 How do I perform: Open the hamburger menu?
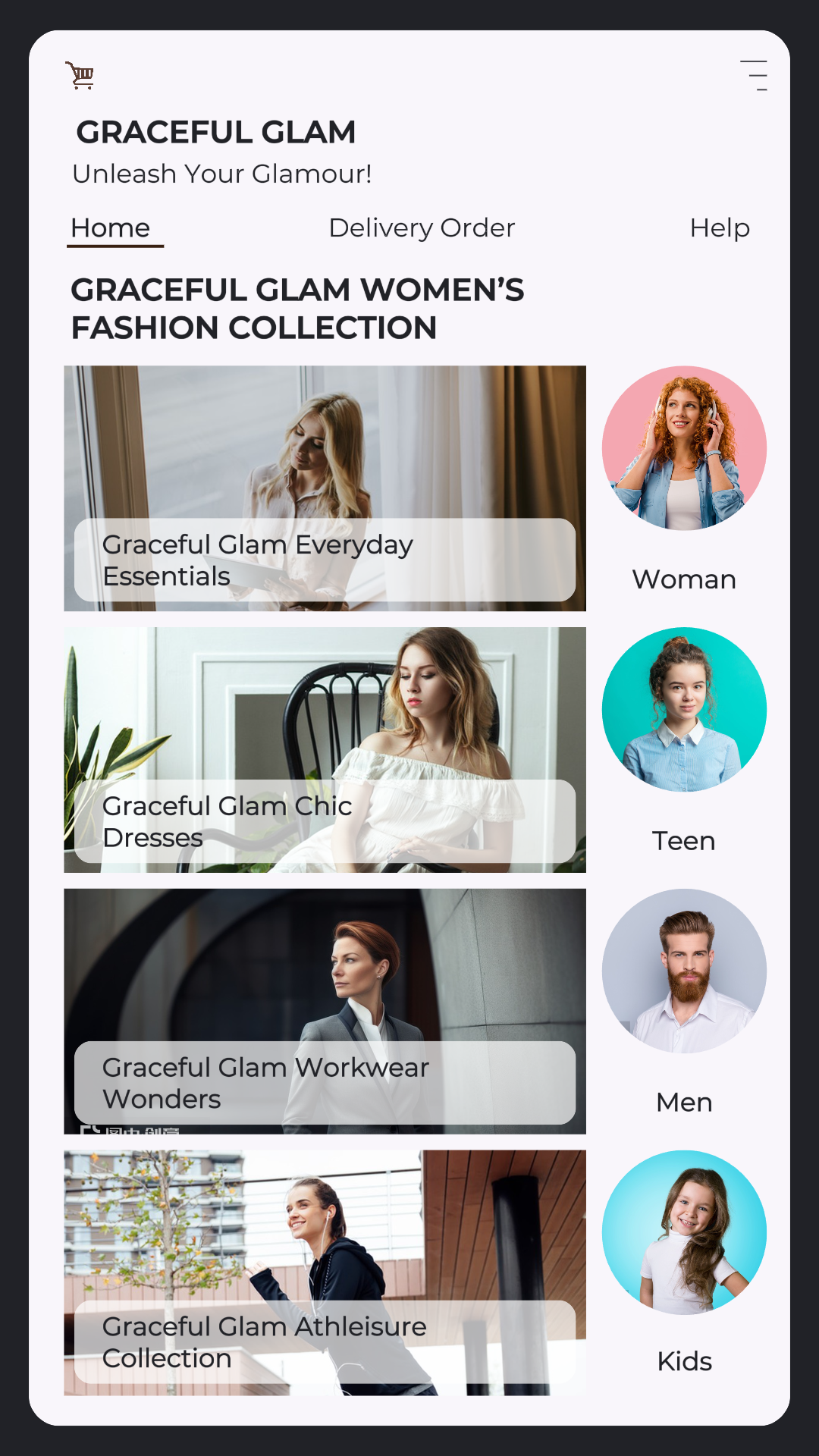(754, 76)
